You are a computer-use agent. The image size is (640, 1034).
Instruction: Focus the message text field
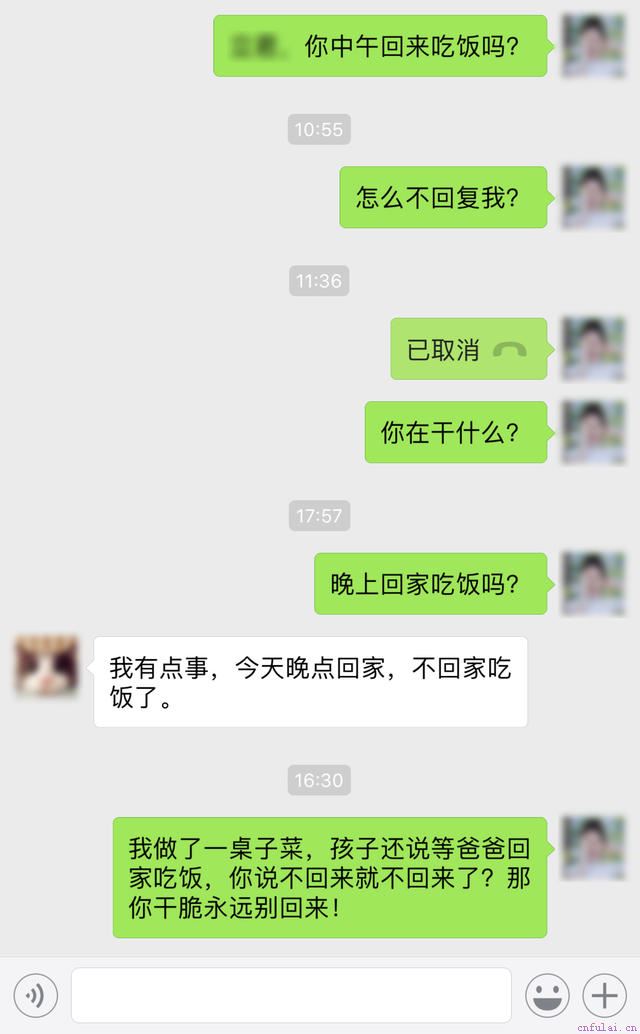click(291, 995)
